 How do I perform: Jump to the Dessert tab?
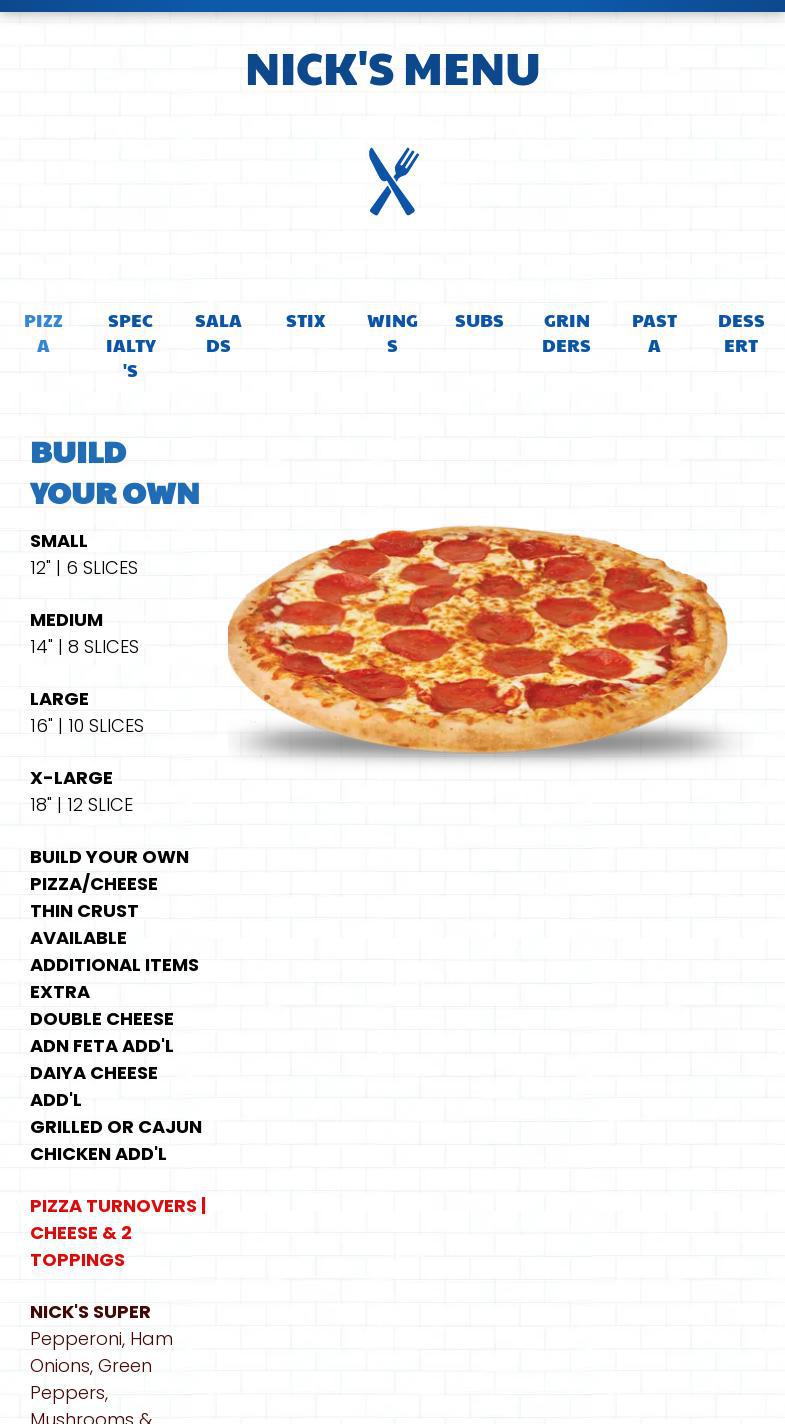[741, 333]
